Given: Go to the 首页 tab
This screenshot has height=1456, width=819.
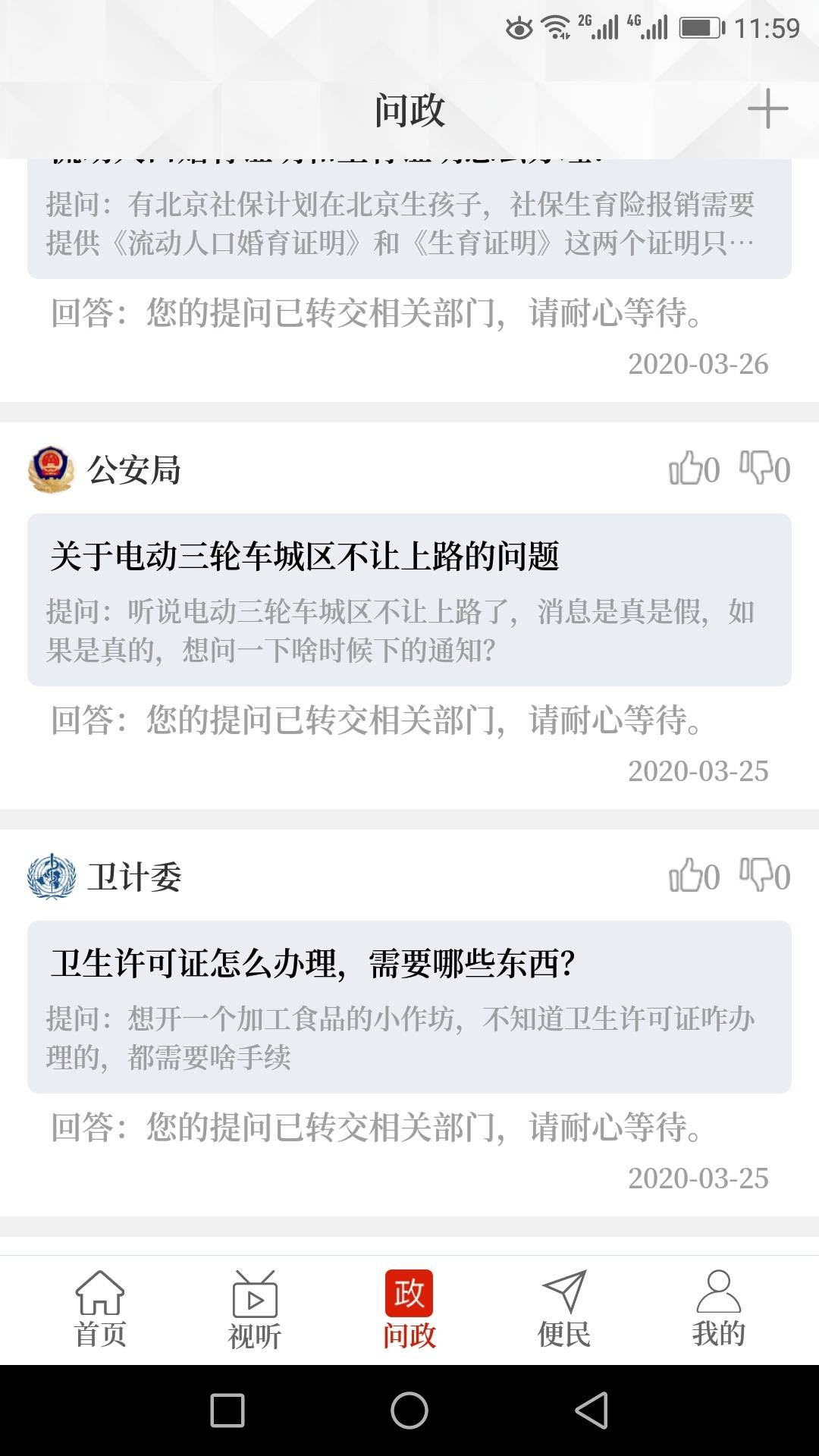Looking at the screenshot, I should [100, 1310].
